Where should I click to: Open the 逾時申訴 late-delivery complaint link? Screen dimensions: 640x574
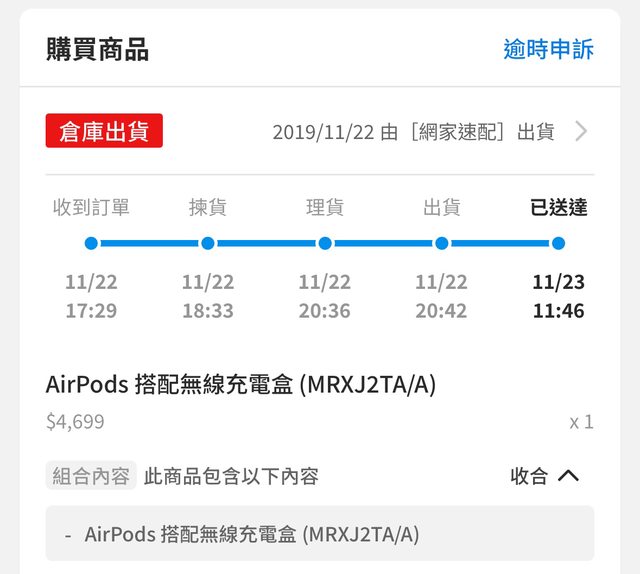[x=548, y=49]
